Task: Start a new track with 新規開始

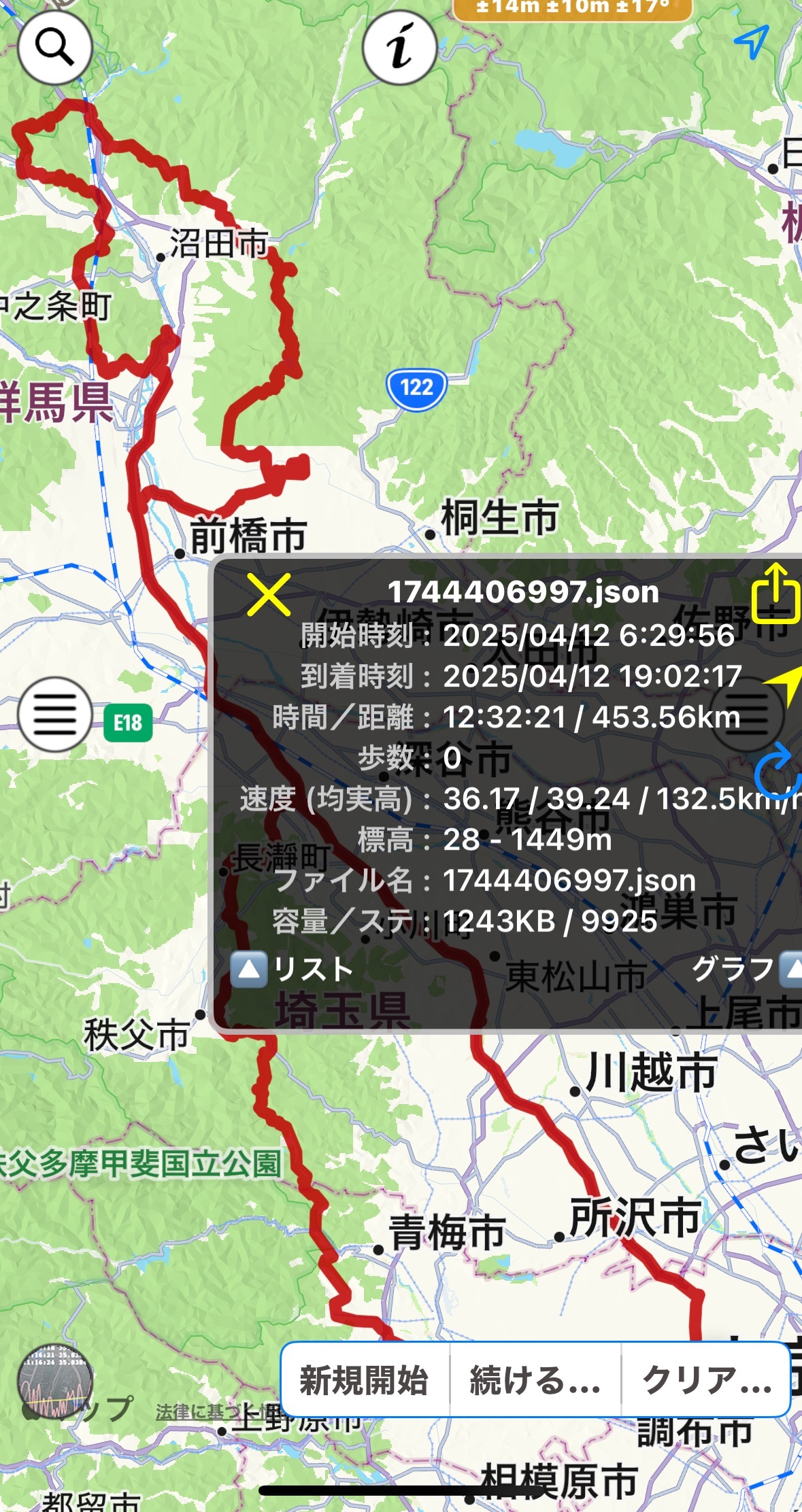Action: 365,1380
